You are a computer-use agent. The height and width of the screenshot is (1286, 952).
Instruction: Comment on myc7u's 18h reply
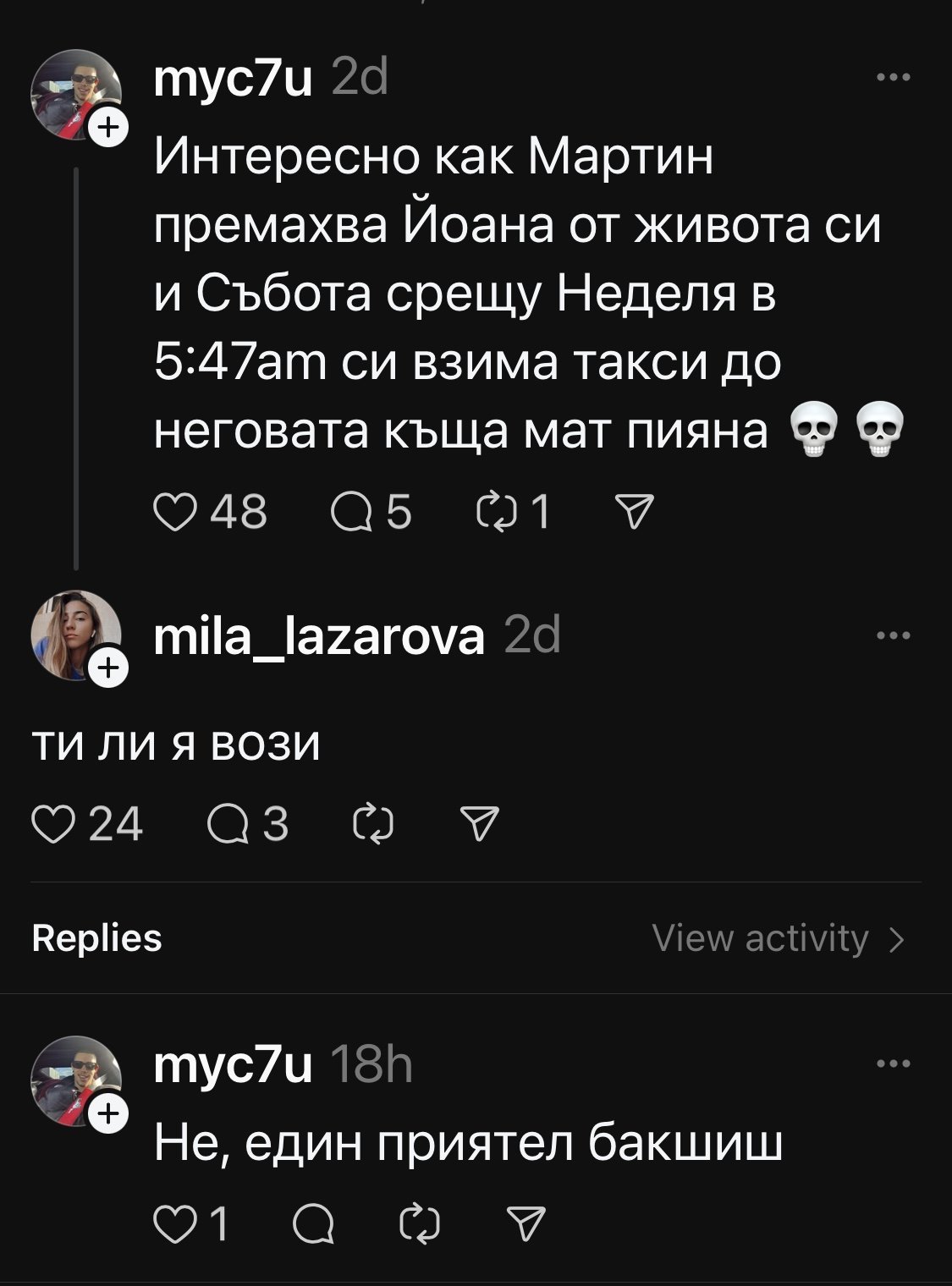[313, 1224]
